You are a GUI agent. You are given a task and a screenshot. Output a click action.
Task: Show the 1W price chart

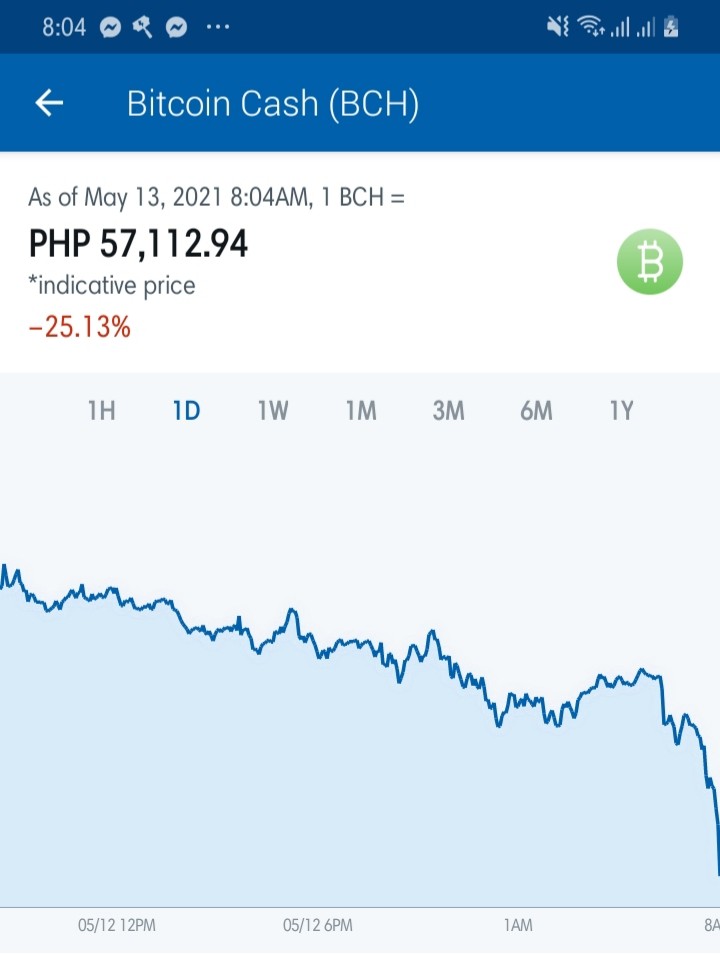coord(273,411)
